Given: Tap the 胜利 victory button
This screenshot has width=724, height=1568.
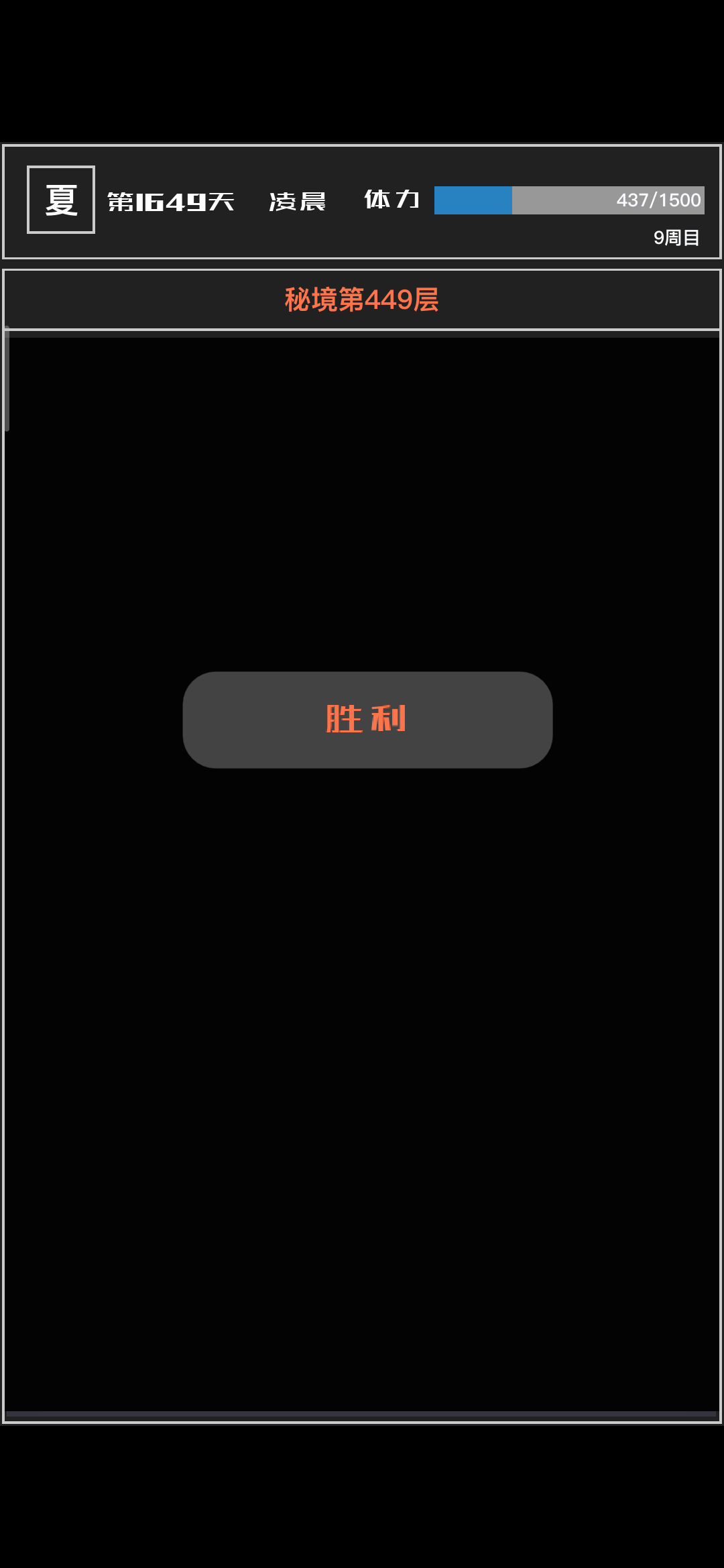Looking at the screenshot, I should (367, 720).
